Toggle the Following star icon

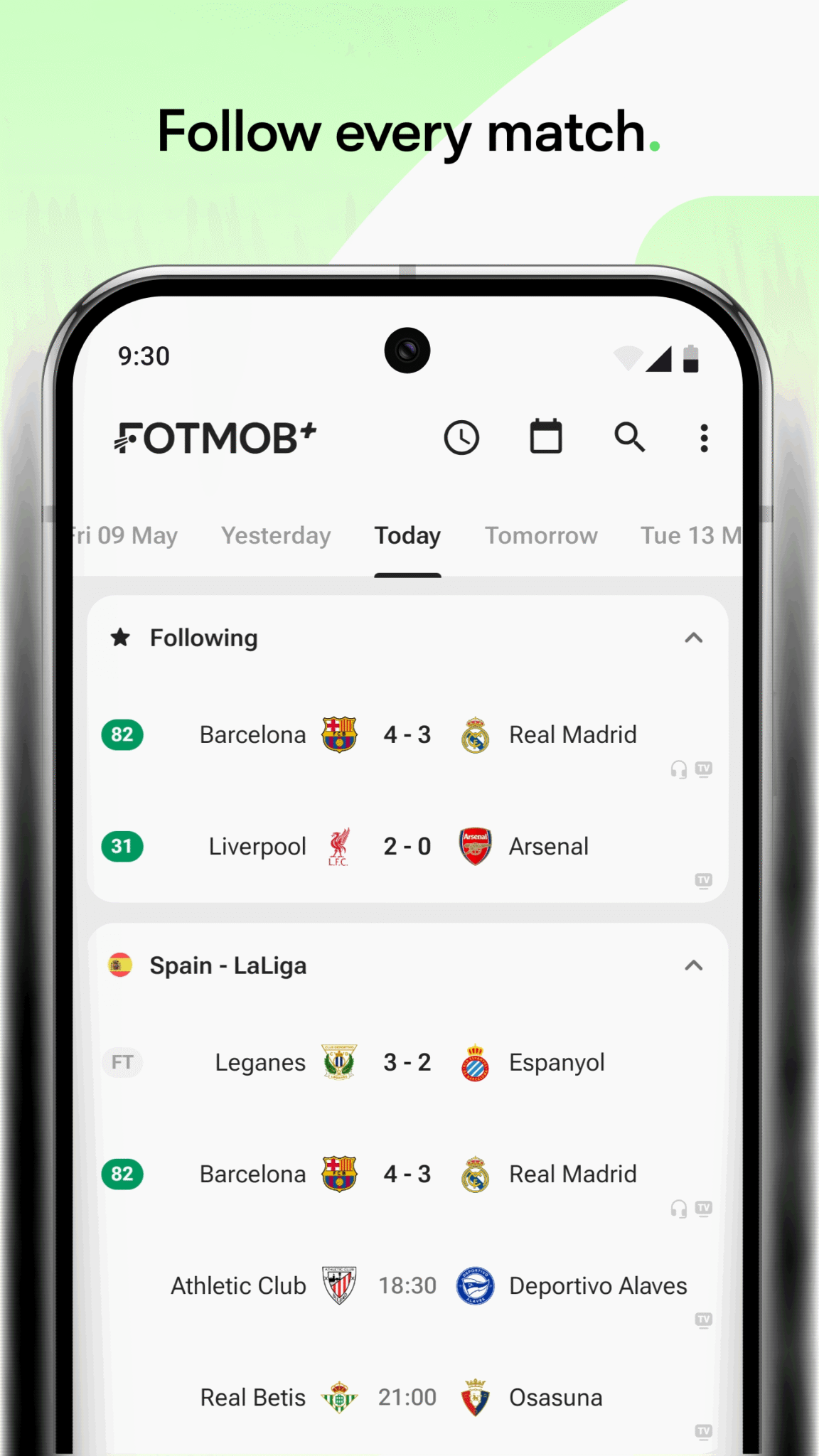(x=122, y=637)
